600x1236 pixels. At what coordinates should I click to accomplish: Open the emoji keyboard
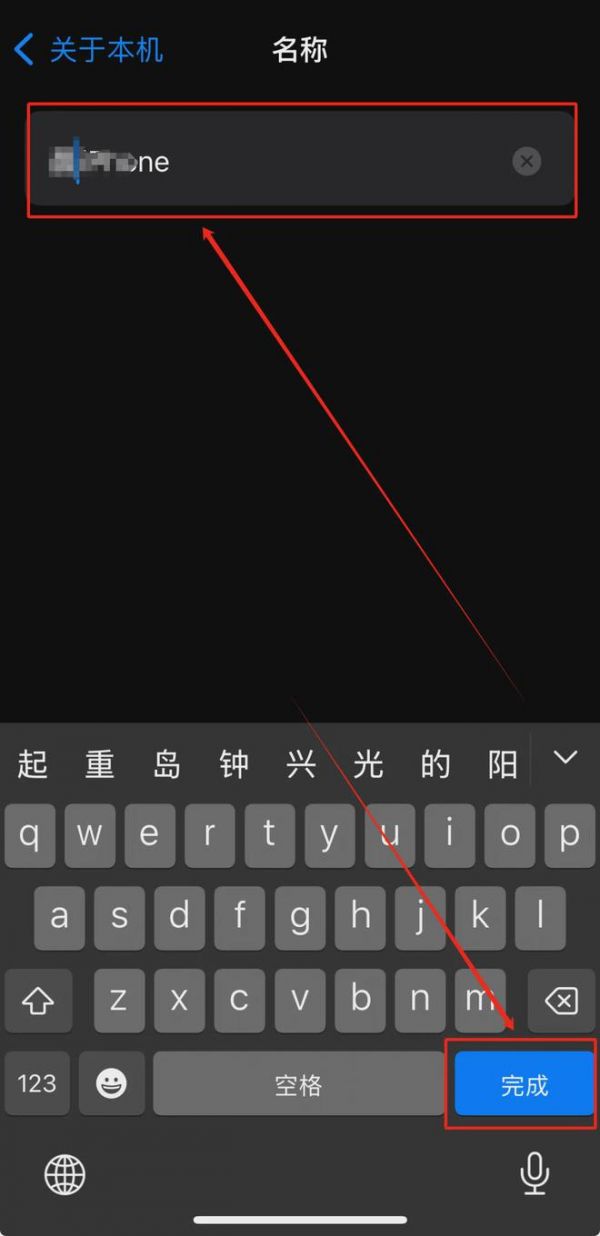tap(111, 1083)
